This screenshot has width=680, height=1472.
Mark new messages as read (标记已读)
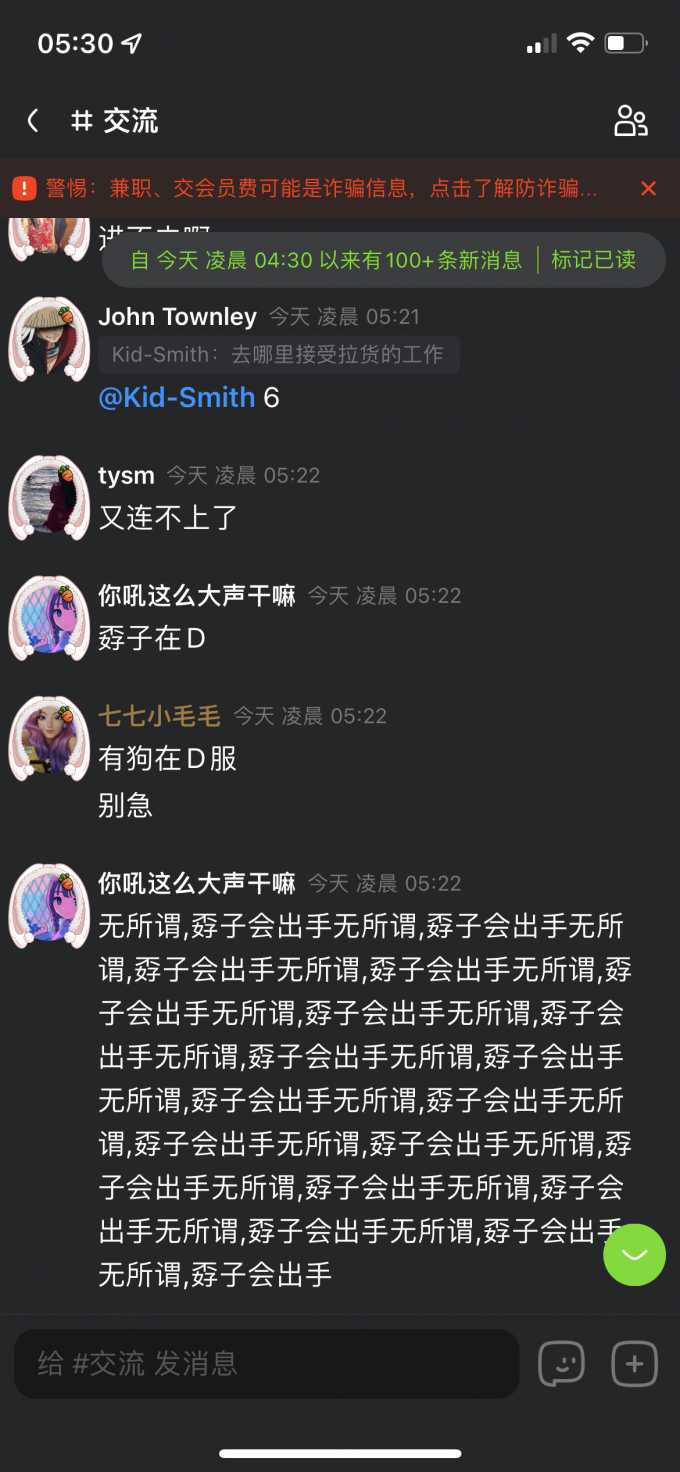coord(593,260)
